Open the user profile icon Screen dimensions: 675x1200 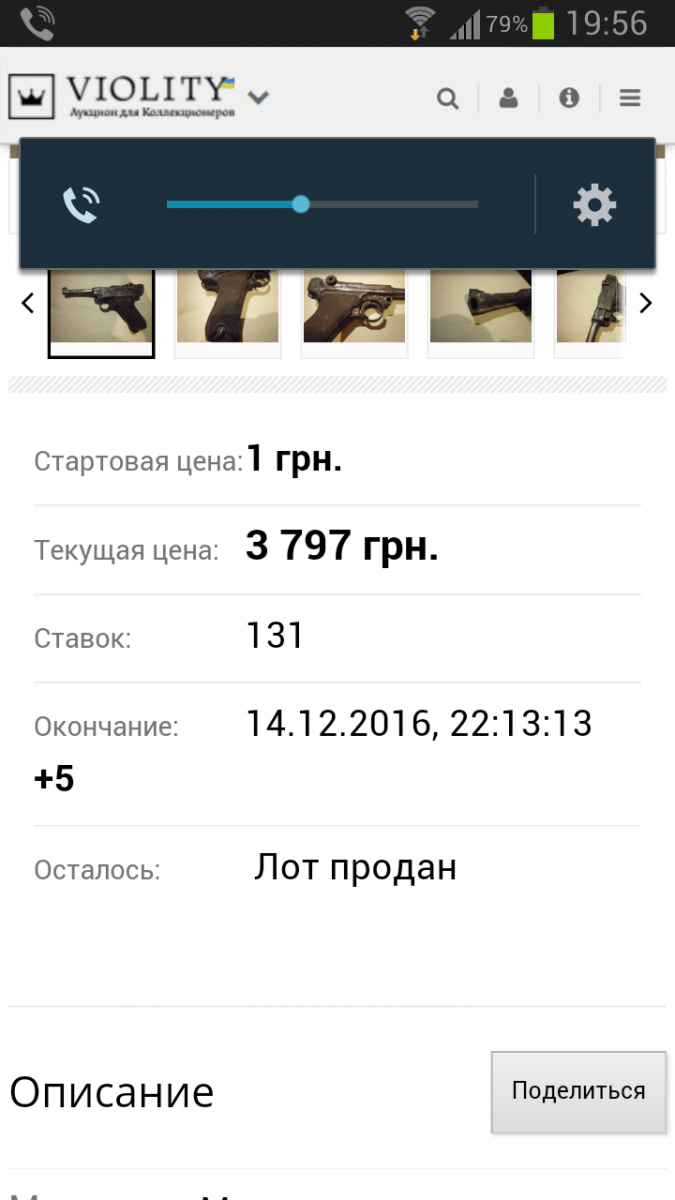point(509,98)
